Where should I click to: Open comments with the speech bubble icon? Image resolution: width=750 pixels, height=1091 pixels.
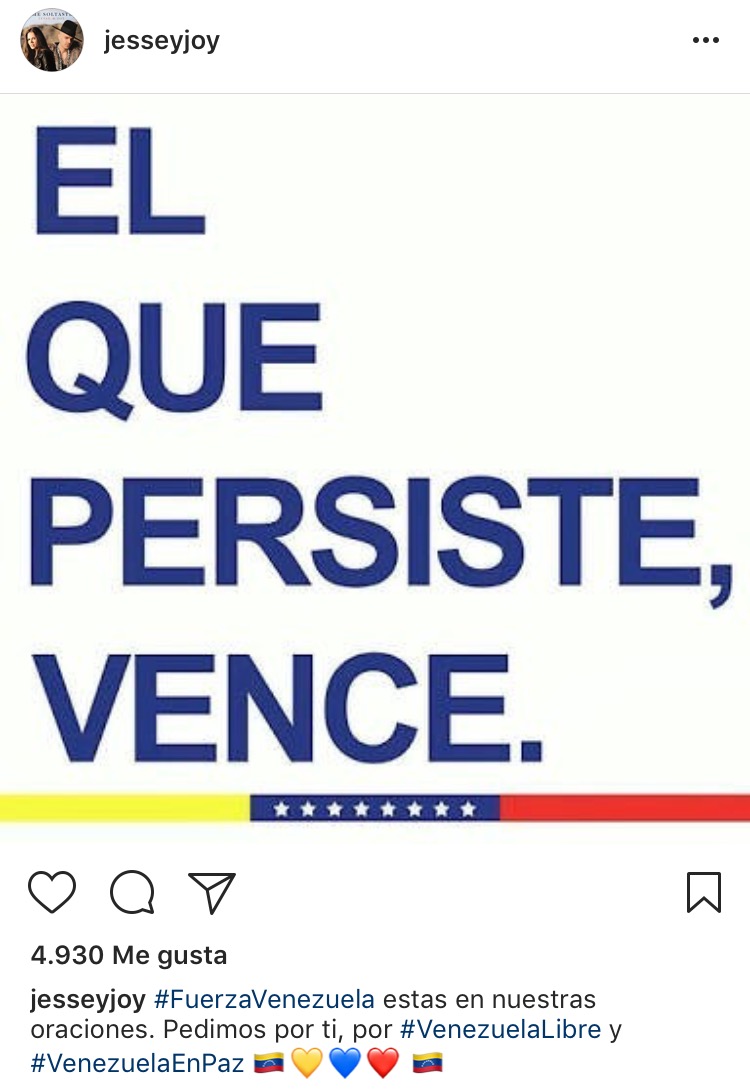coord(130,893)
